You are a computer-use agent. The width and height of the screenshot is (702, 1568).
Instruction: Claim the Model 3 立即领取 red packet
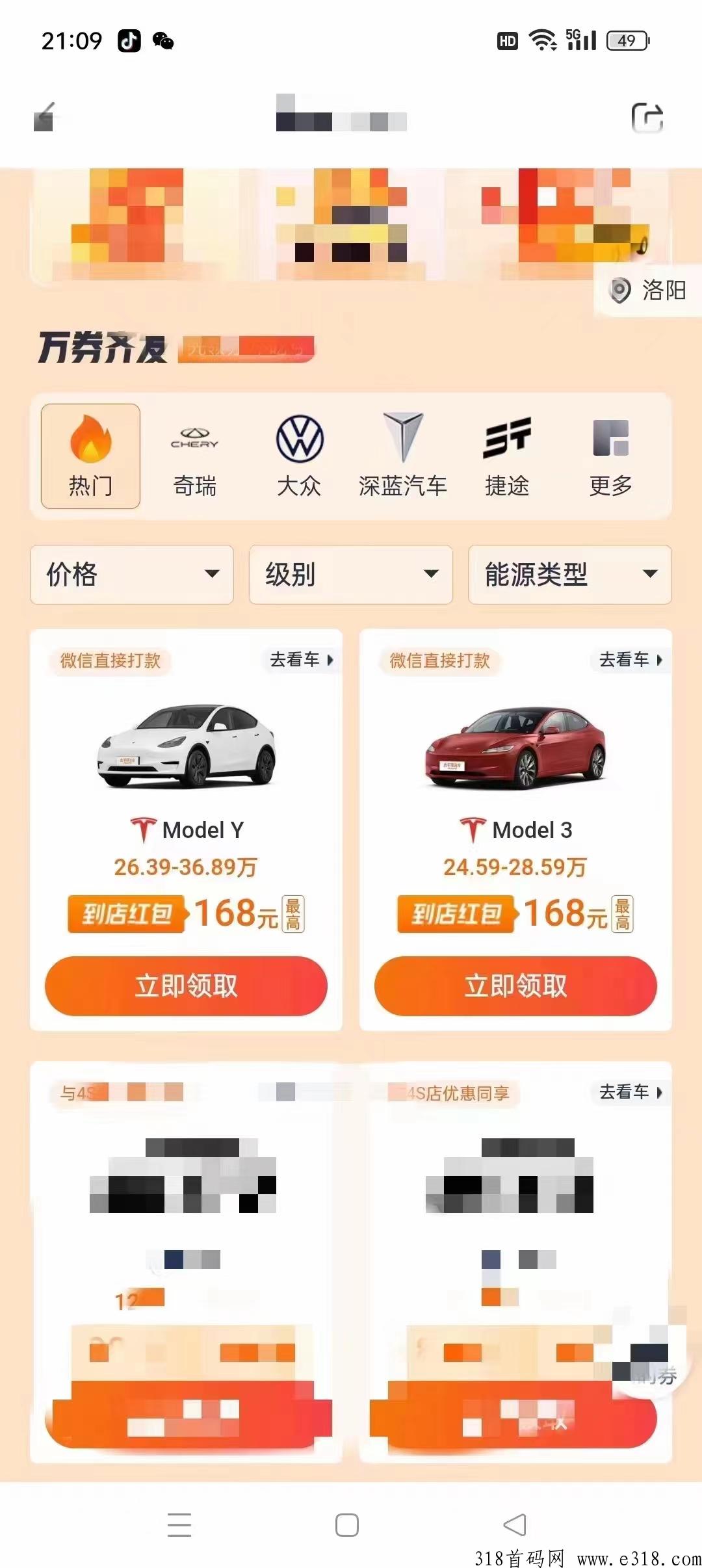515,986
